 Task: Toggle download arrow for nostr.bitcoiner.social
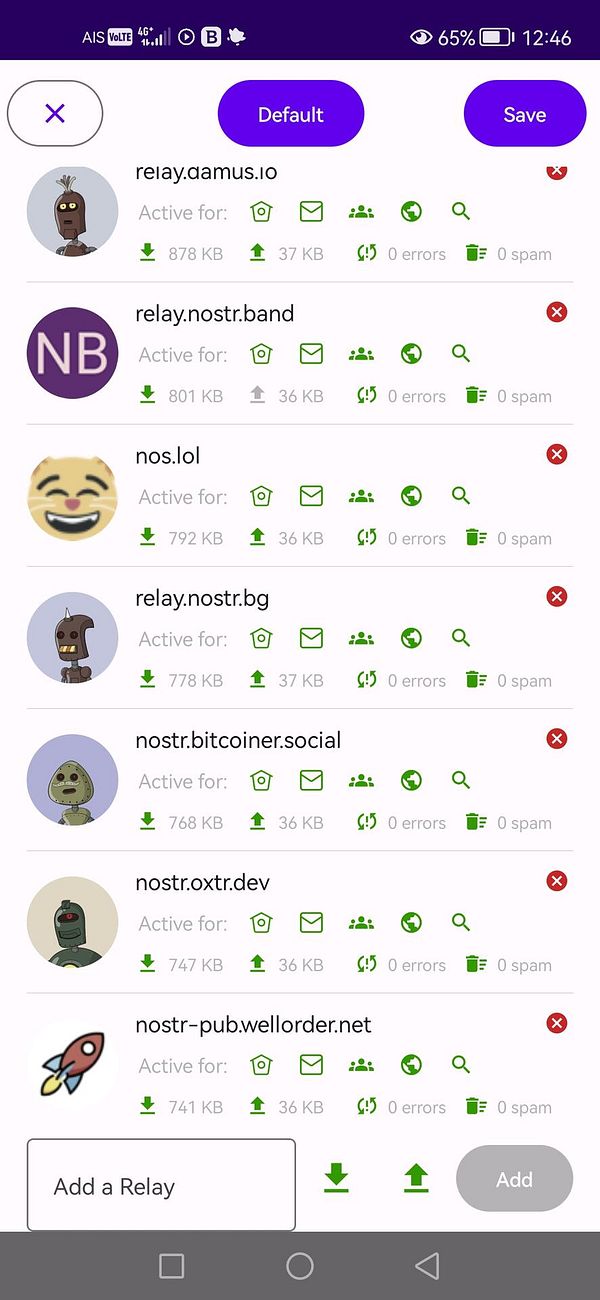click(148, 822)
